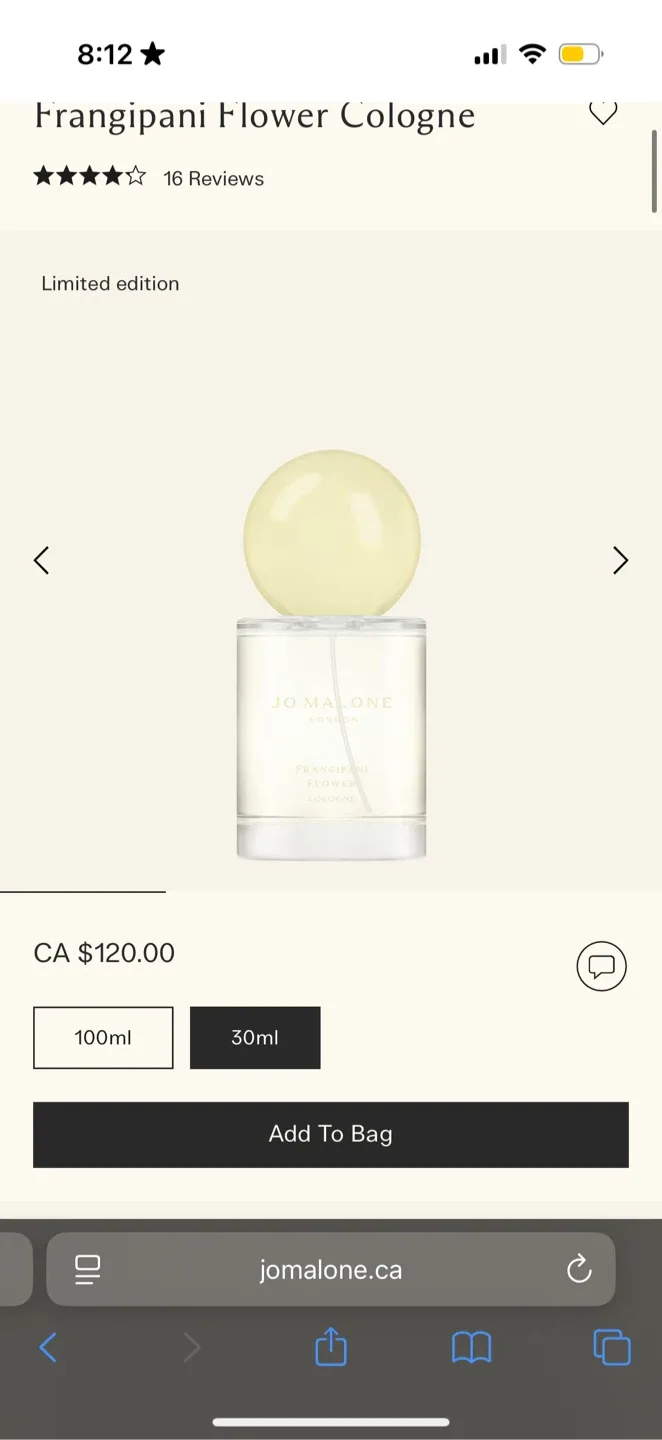Tap Add To Bag
The image size is (662, 1440).
[x=331, y=1134]
